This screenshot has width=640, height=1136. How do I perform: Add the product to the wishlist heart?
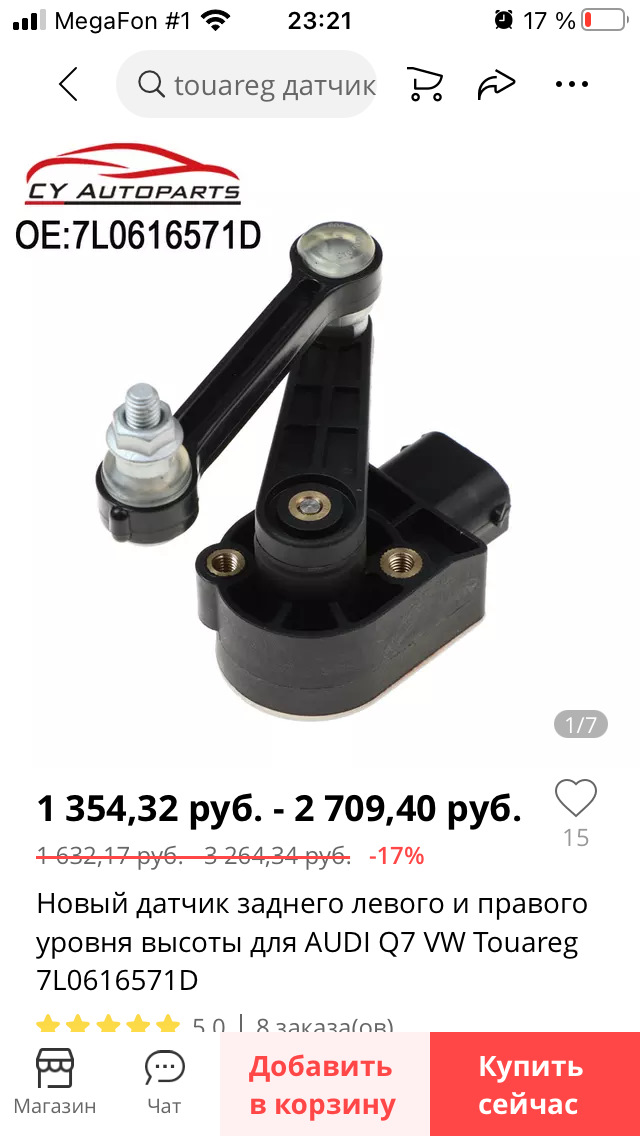click(575, 800)
